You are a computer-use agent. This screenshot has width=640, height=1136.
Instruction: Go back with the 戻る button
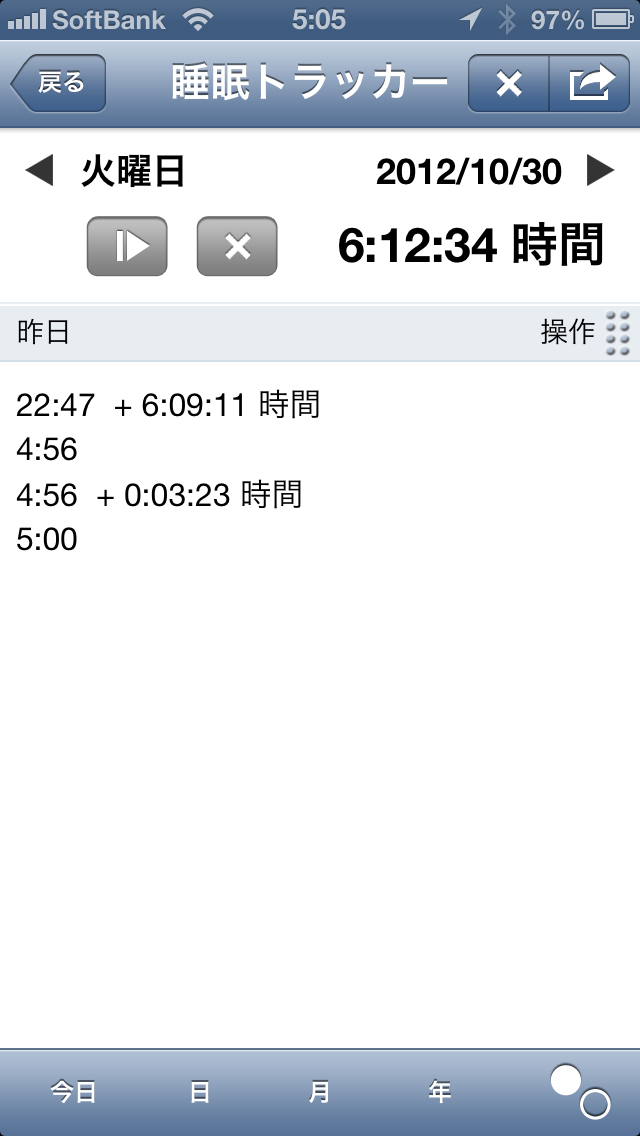(x=58, y=83)
